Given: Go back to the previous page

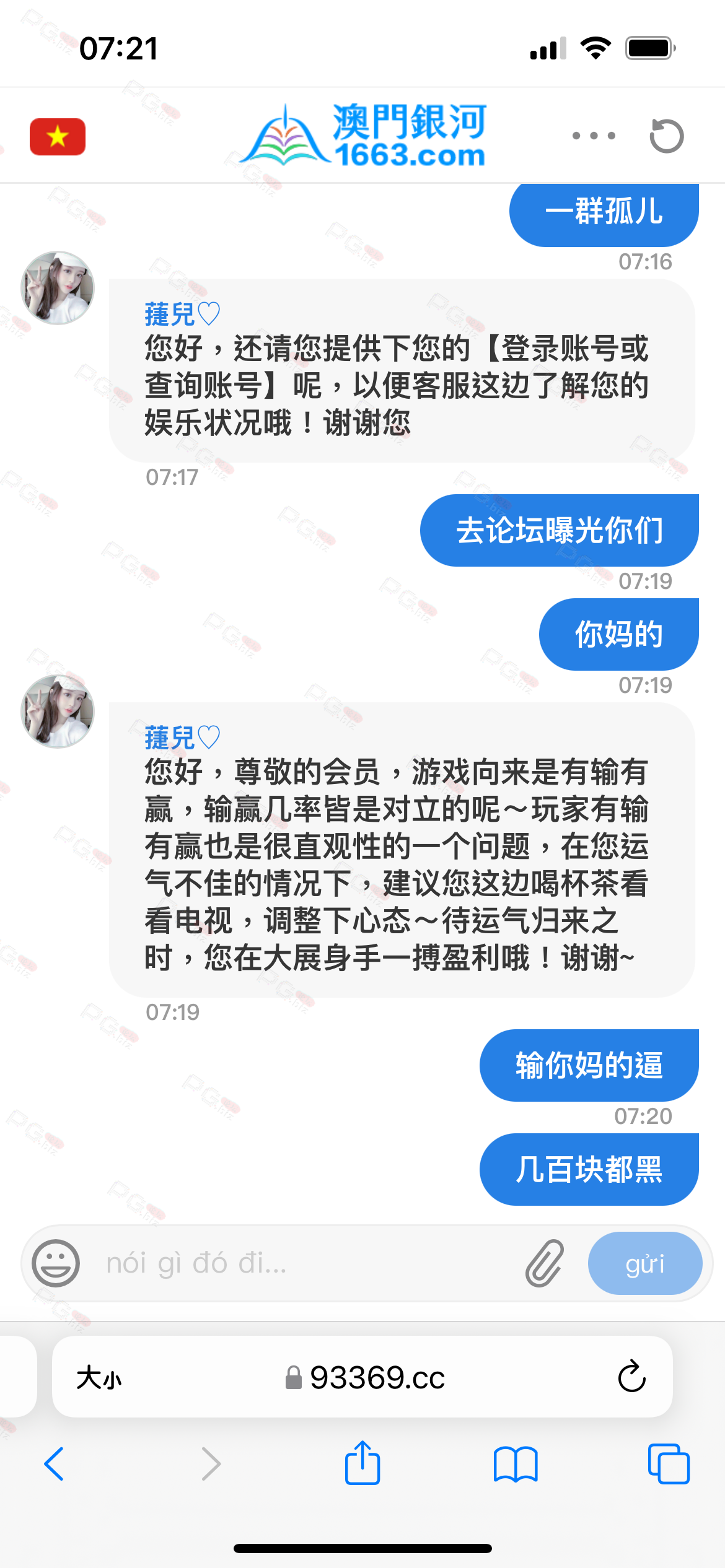Looking at the screenshot, I should point(55,1464).
